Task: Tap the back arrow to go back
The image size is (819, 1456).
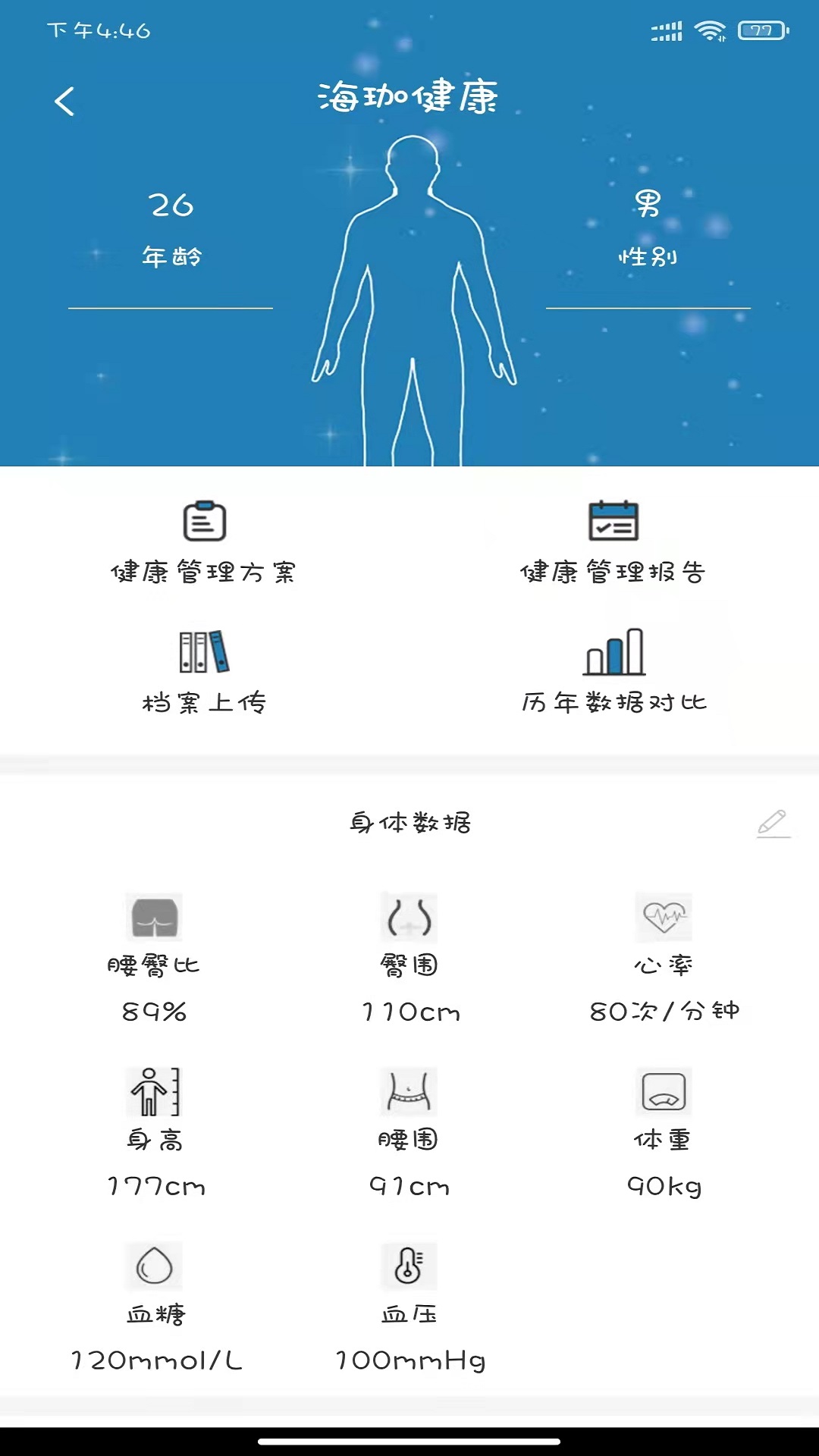Action: coord(64,101)
